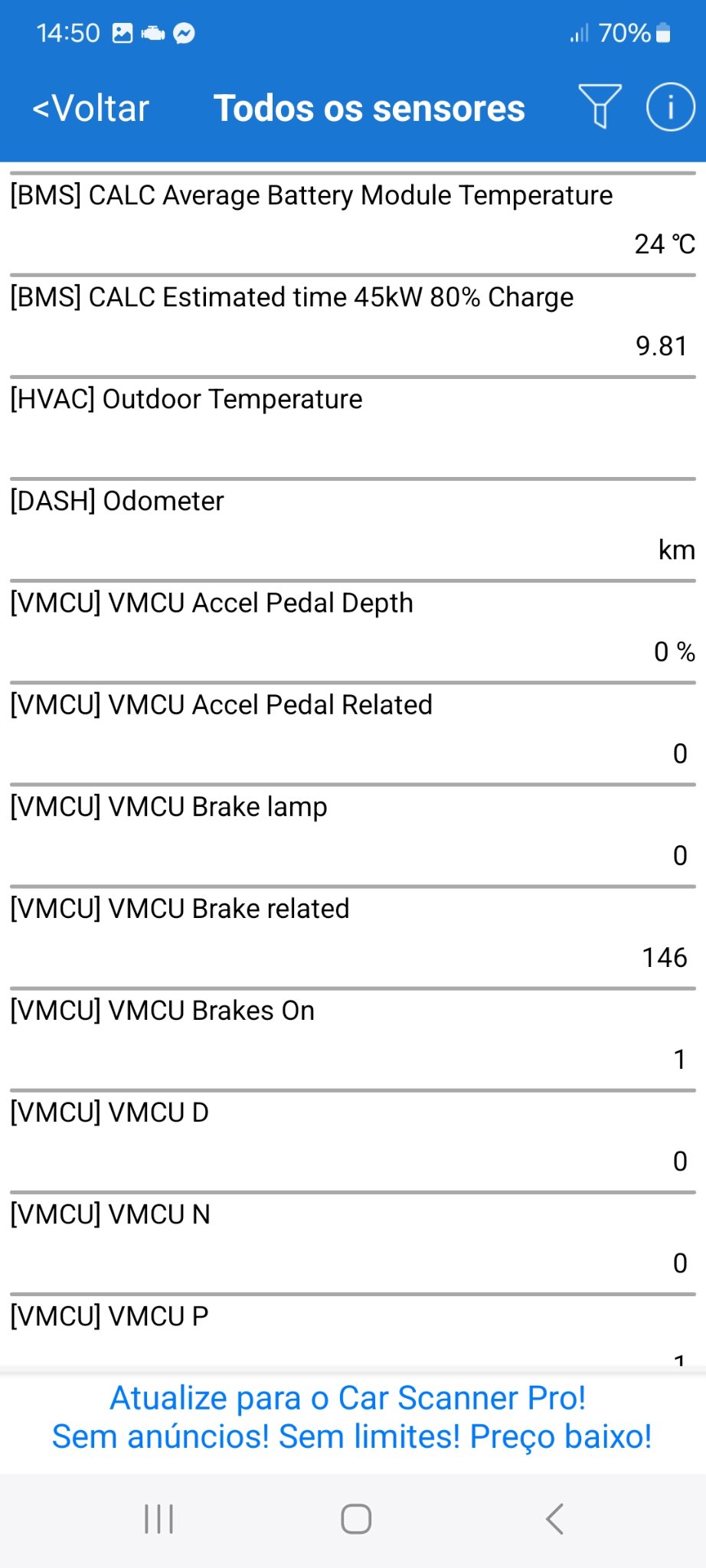Open the sensor filter funnel icon
Screen dimensions: 706x1568
click(600, 106)
